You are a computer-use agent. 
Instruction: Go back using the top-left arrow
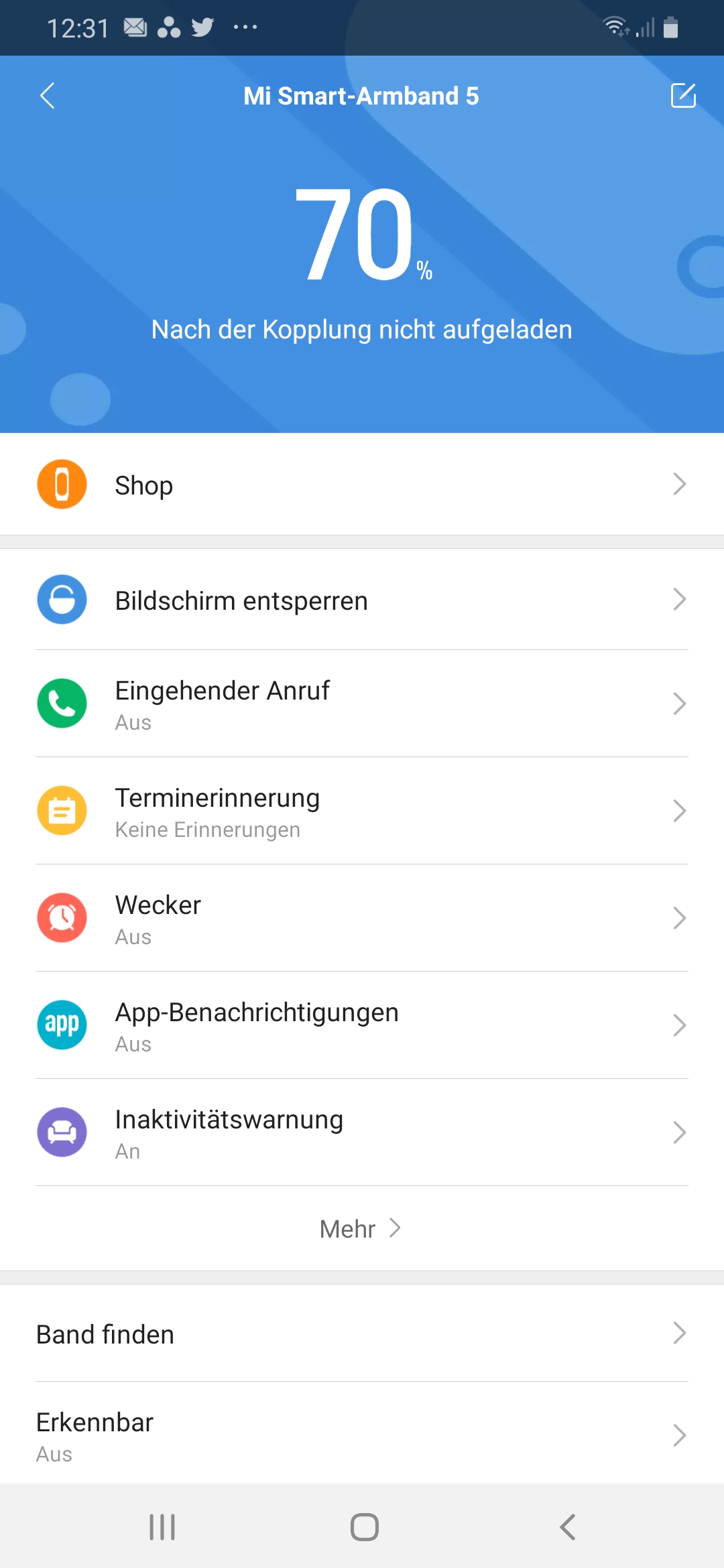pyautogui.click(x=47, y=96)
